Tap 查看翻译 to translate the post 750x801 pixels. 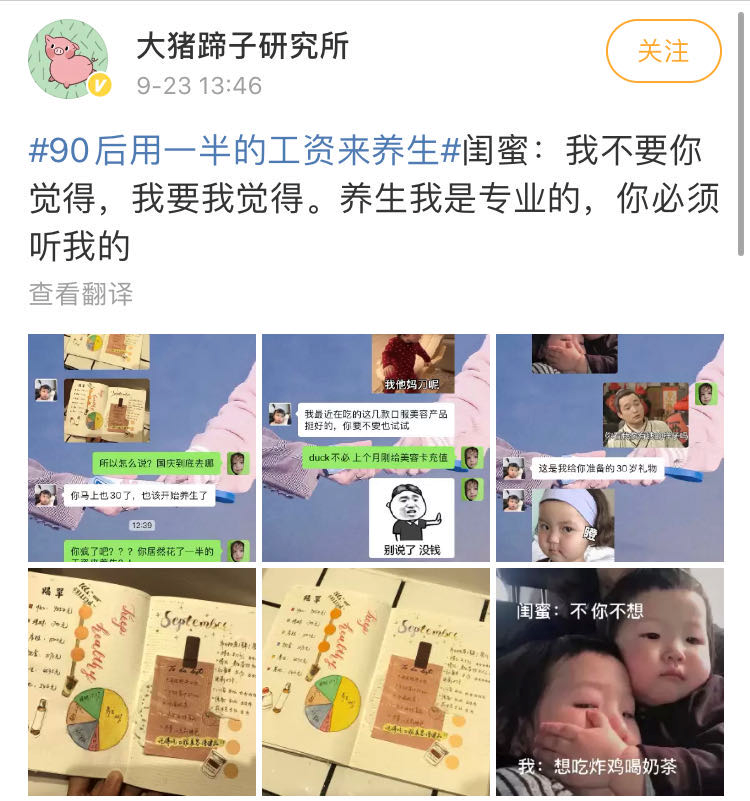point(80,294)
